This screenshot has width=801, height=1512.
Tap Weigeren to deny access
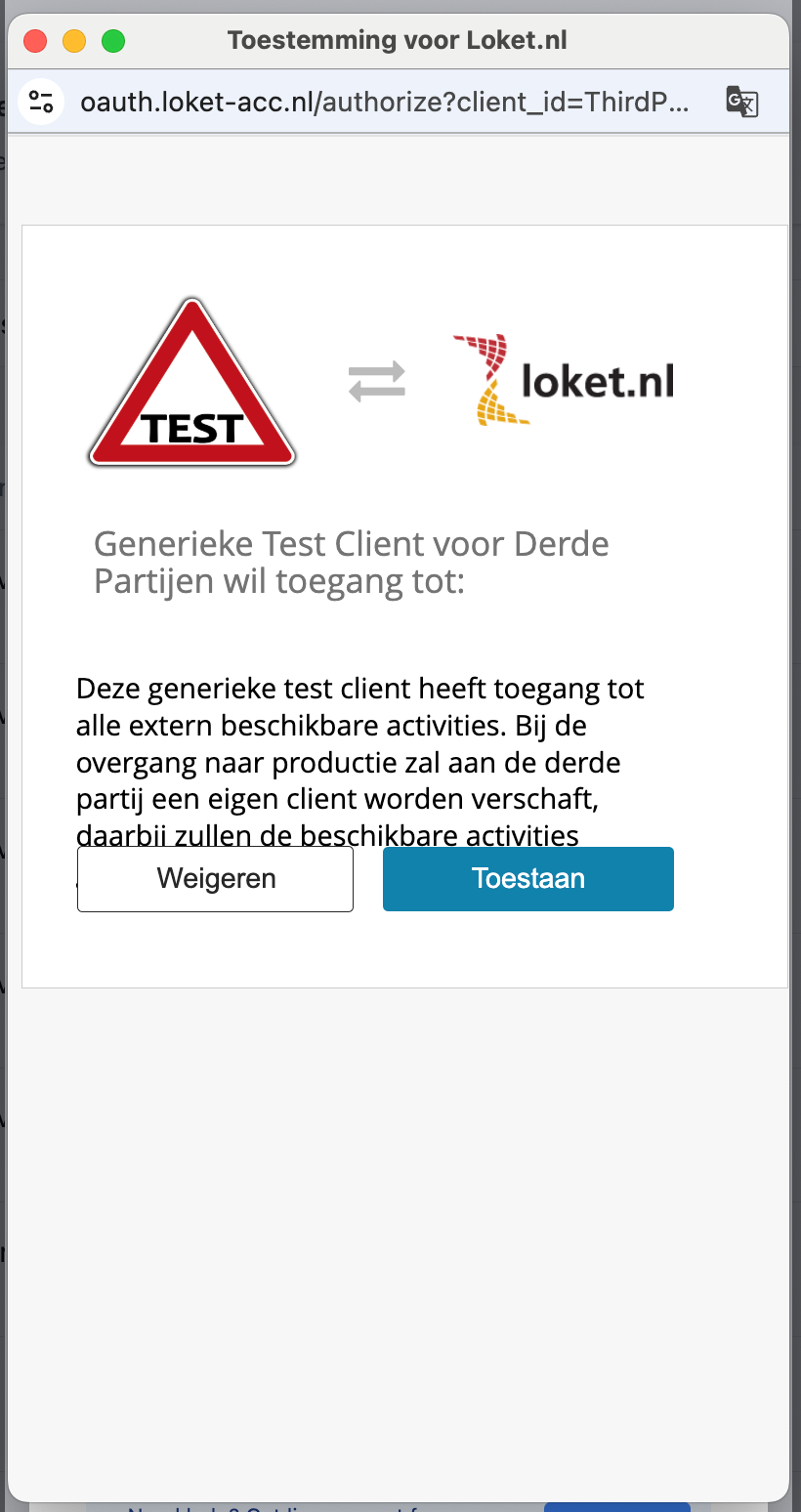[x=215, y=878]
